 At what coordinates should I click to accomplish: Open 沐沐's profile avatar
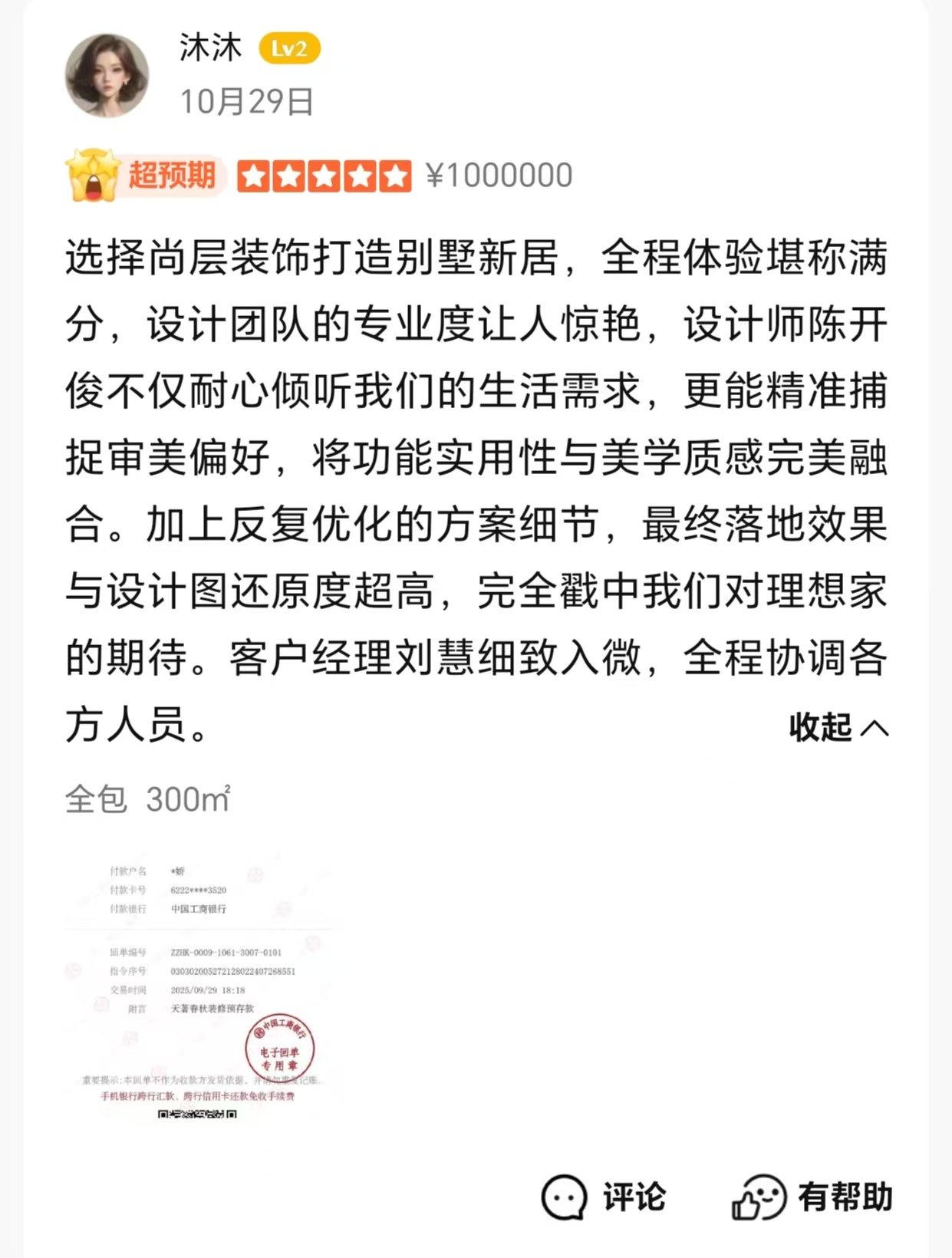107,75
